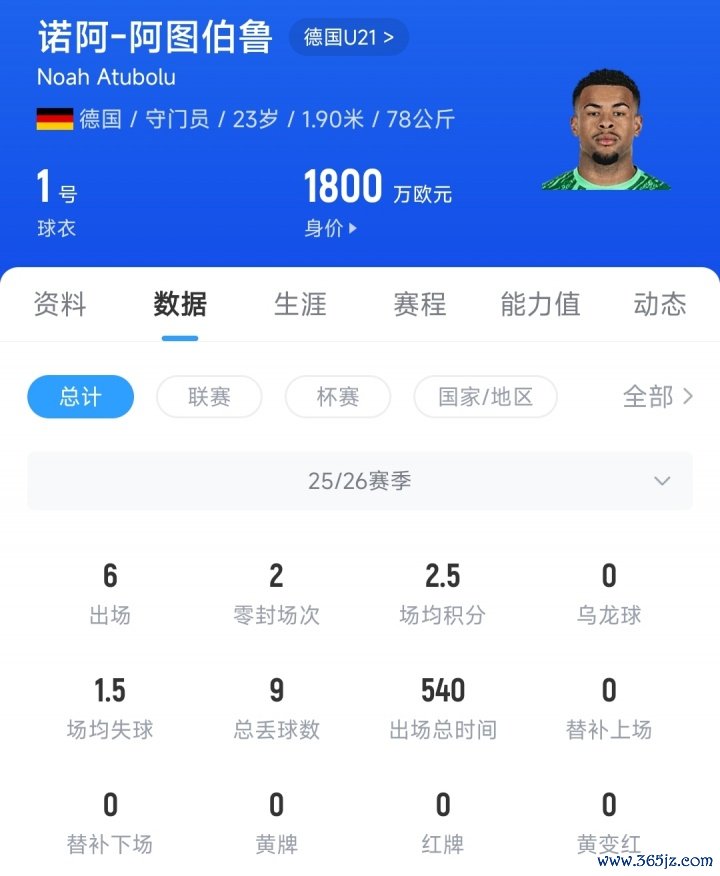Go to the 能力值 tab
Viewport: 720px width, 876px height.
tap(540, 304)
